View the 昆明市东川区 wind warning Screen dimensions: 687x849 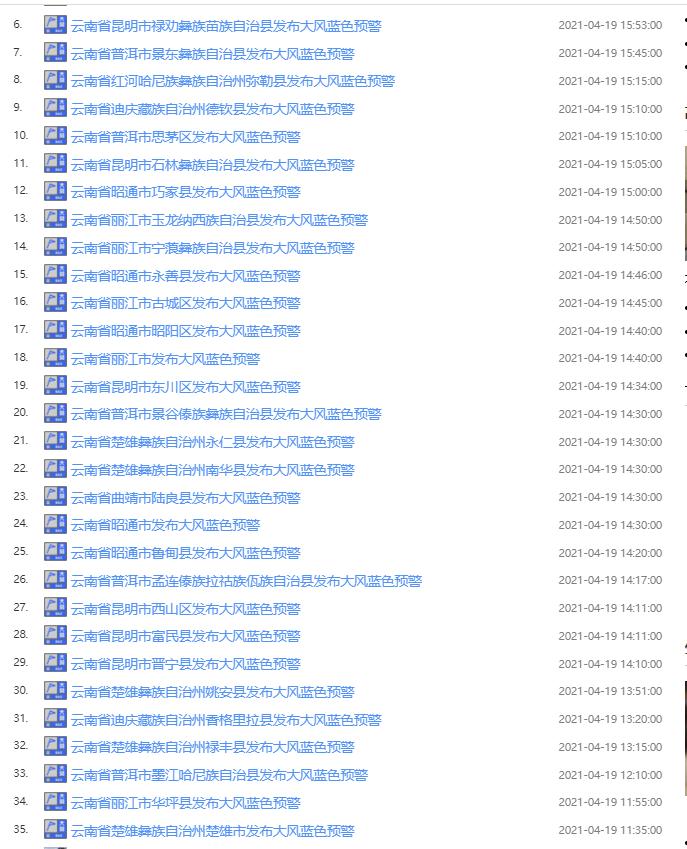pos(185,387)
